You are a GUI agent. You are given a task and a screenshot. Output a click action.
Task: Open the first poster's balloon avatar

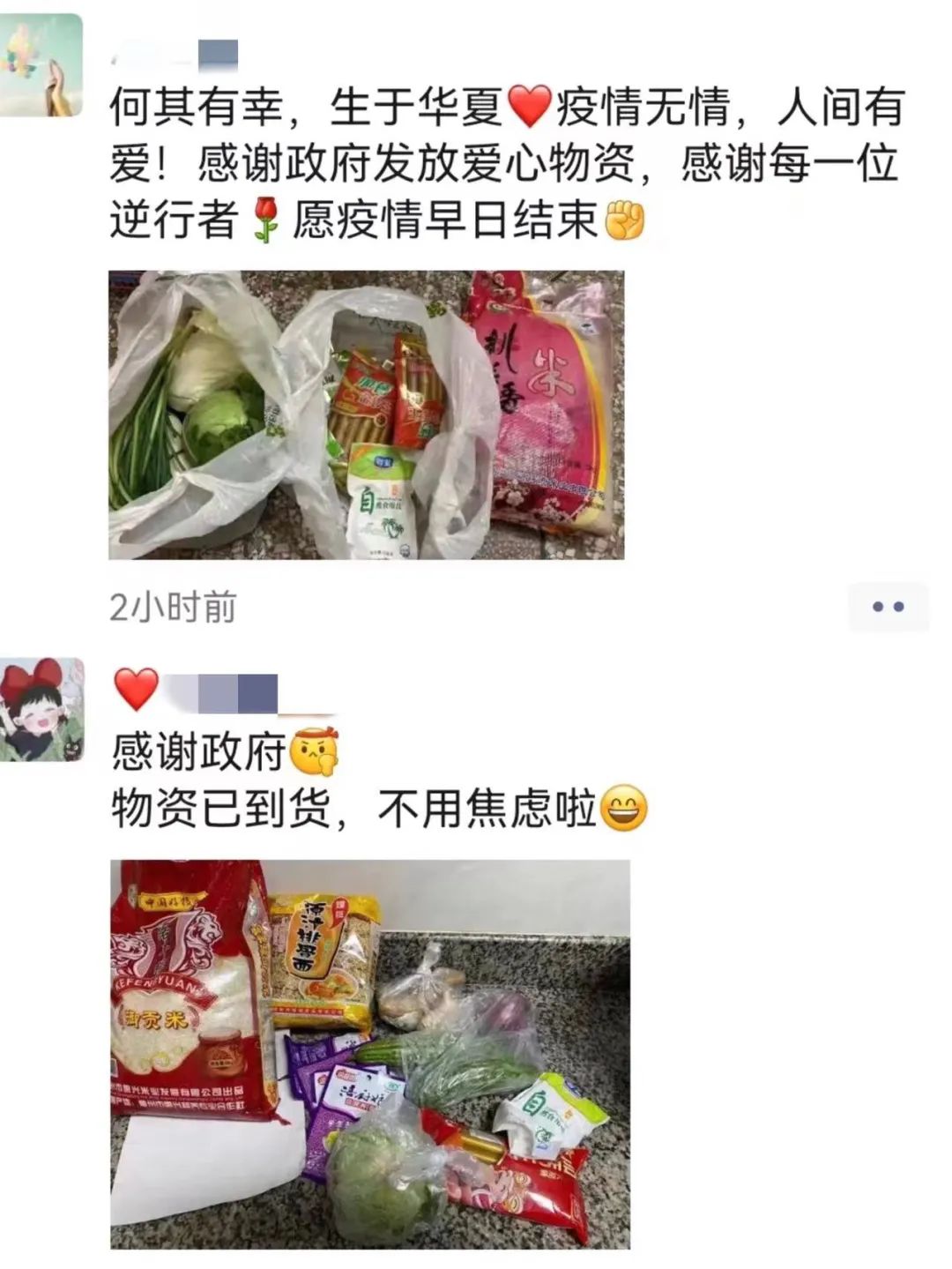(x=41, y=66)
